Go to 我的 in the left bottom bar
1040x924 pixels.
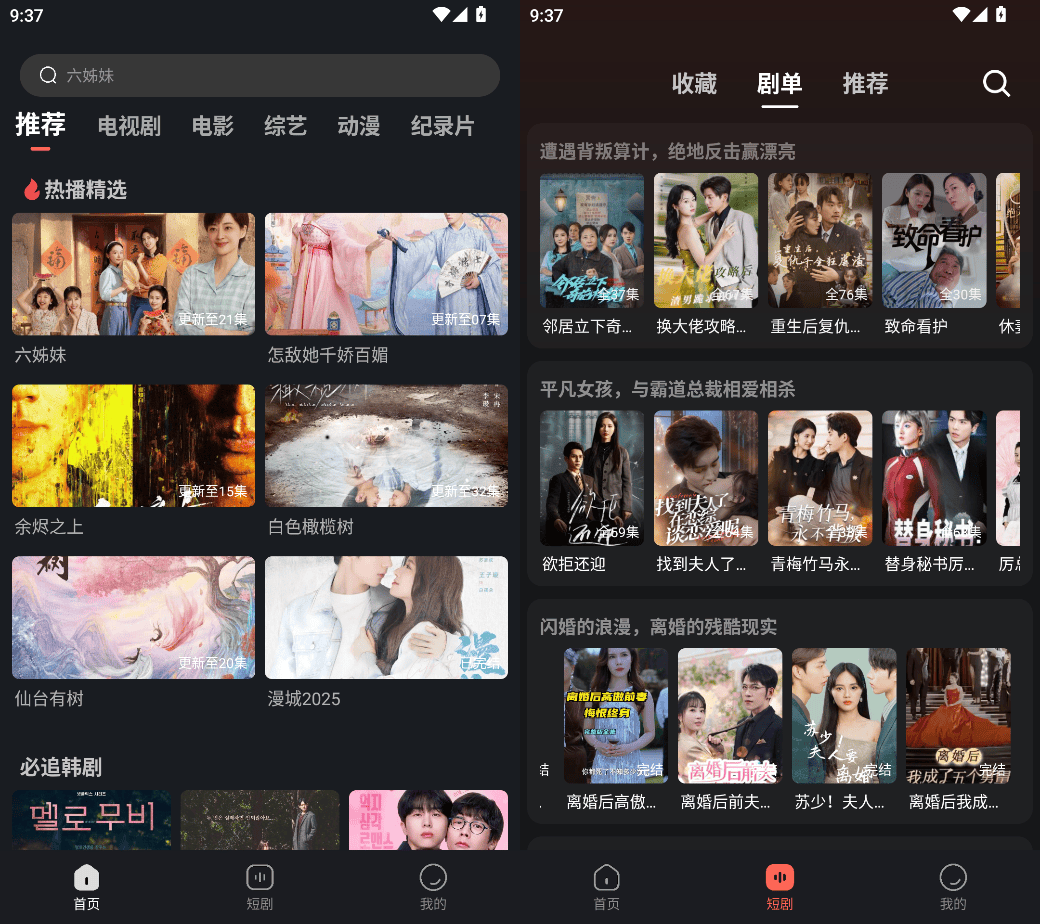[433, 886]
